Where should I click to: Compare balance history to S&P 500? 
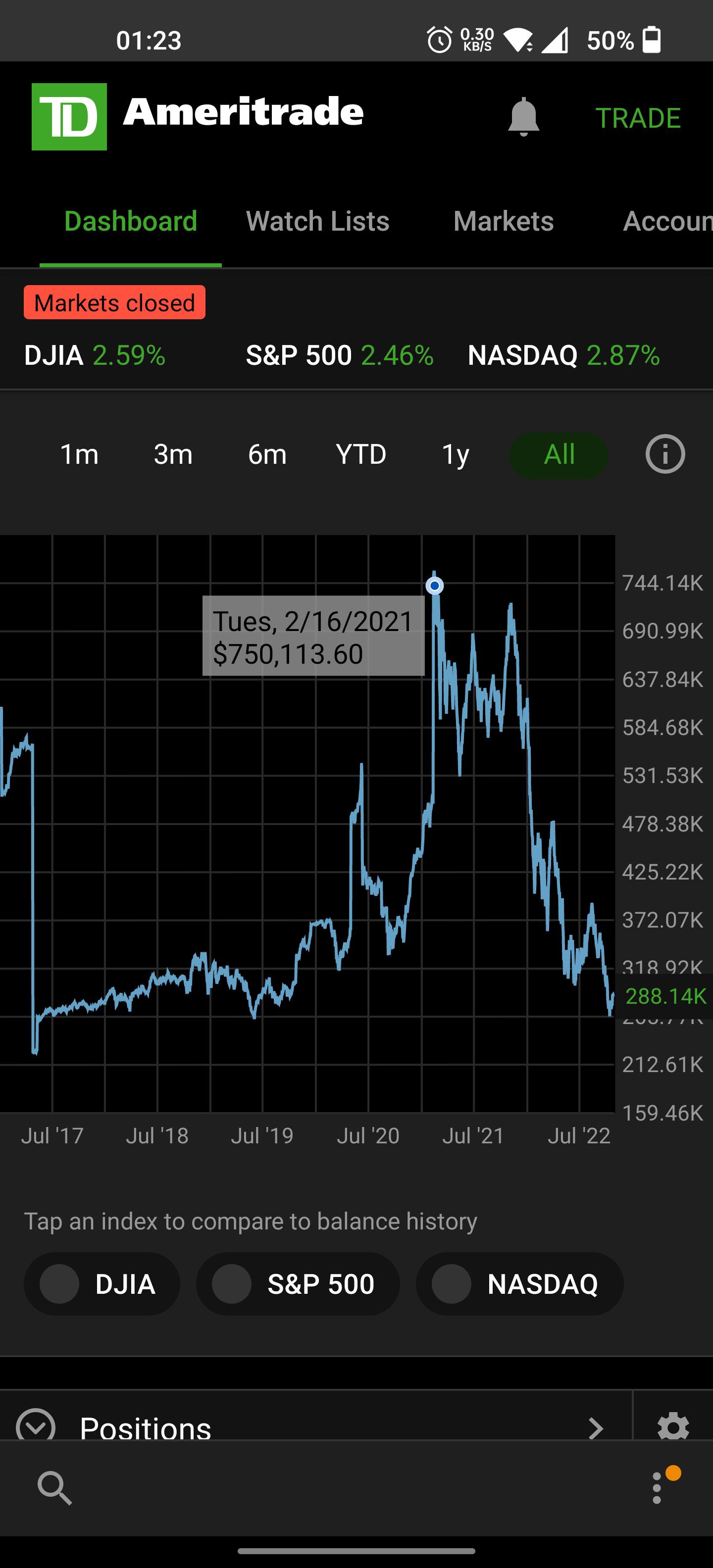[298, 1284]
